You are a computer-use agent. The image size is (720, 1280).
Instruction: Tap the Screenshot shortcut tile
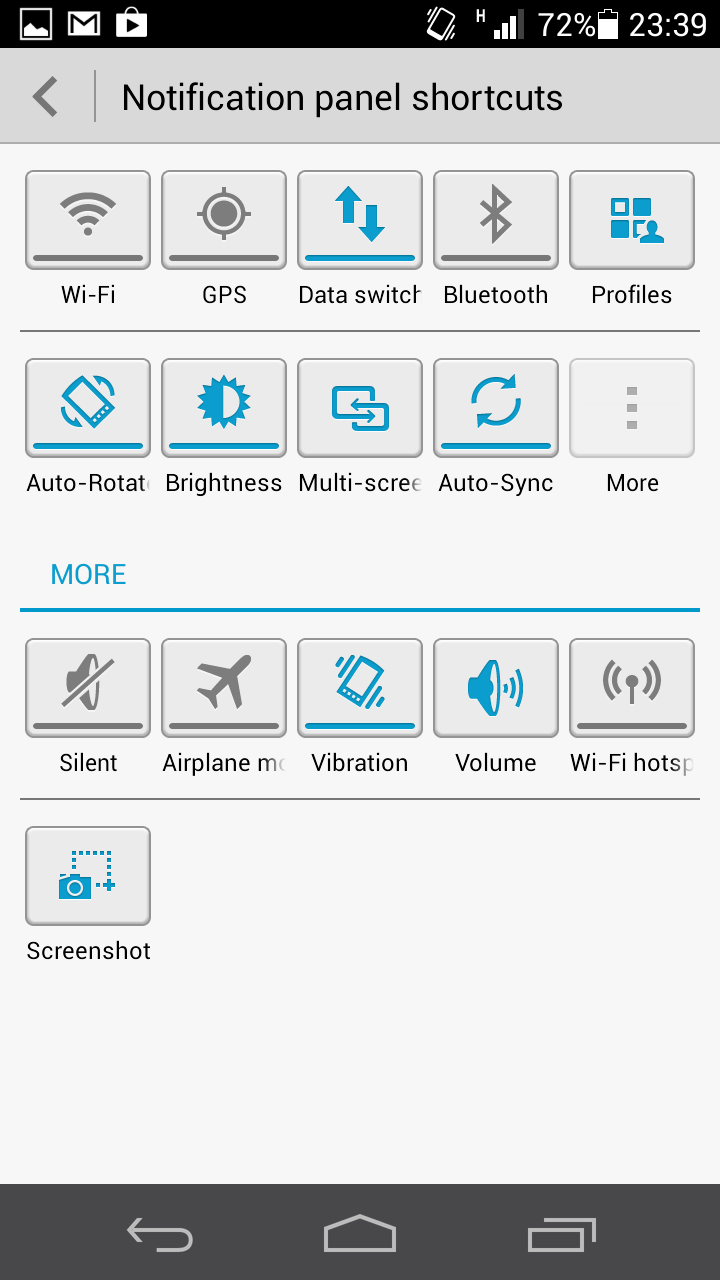coord(88,876)
